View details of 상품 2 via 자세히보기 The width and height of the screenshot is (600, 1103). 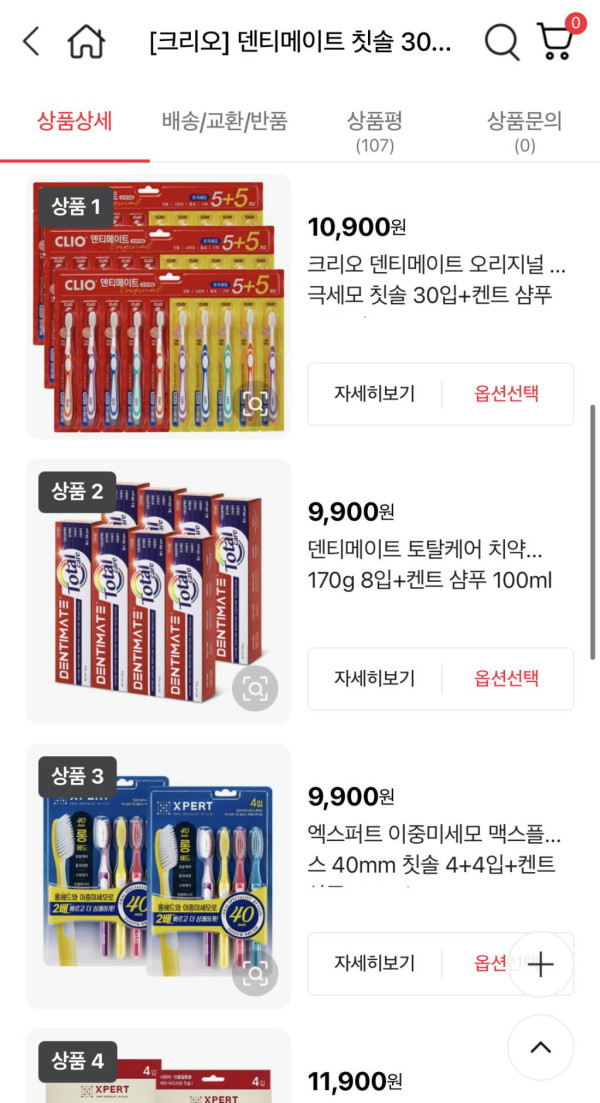click(374, 678)
